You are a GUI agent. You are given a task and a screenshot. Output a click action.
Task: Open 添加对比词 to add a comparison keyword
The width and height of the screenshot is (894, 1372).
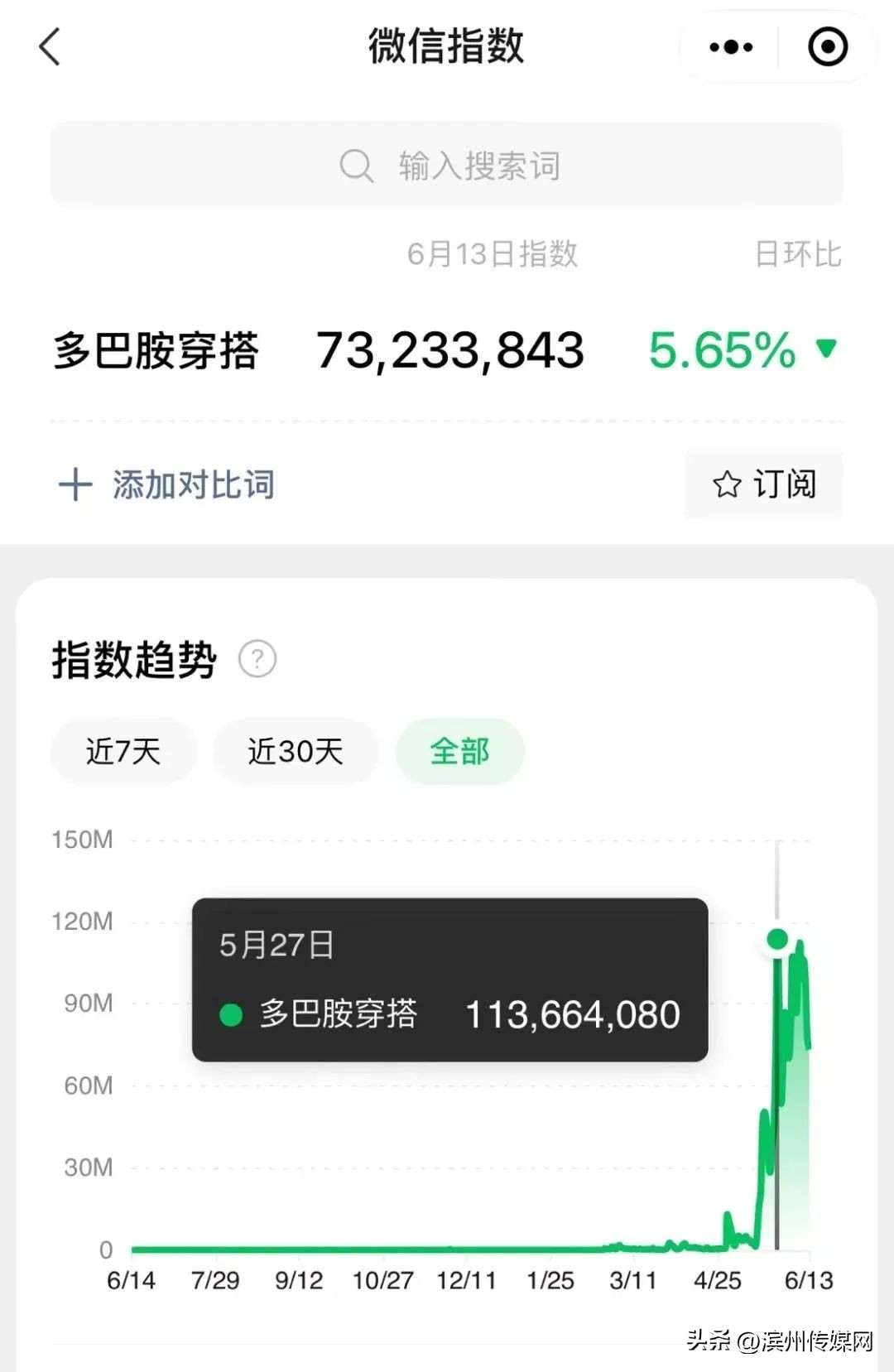[192, 484]
